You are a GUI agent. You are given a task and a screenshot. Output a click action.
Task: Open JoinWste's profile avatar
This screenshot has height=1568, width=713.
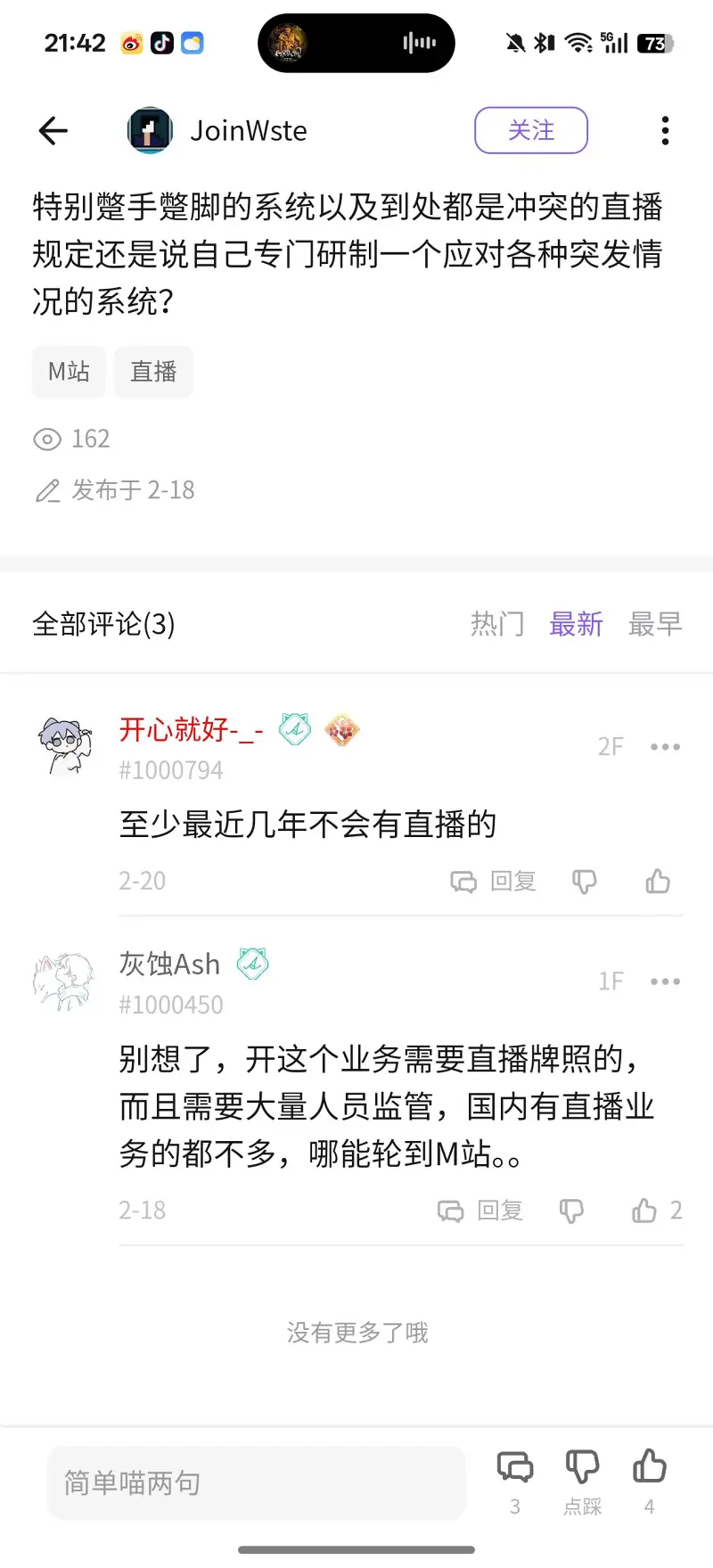pos(150,130)
